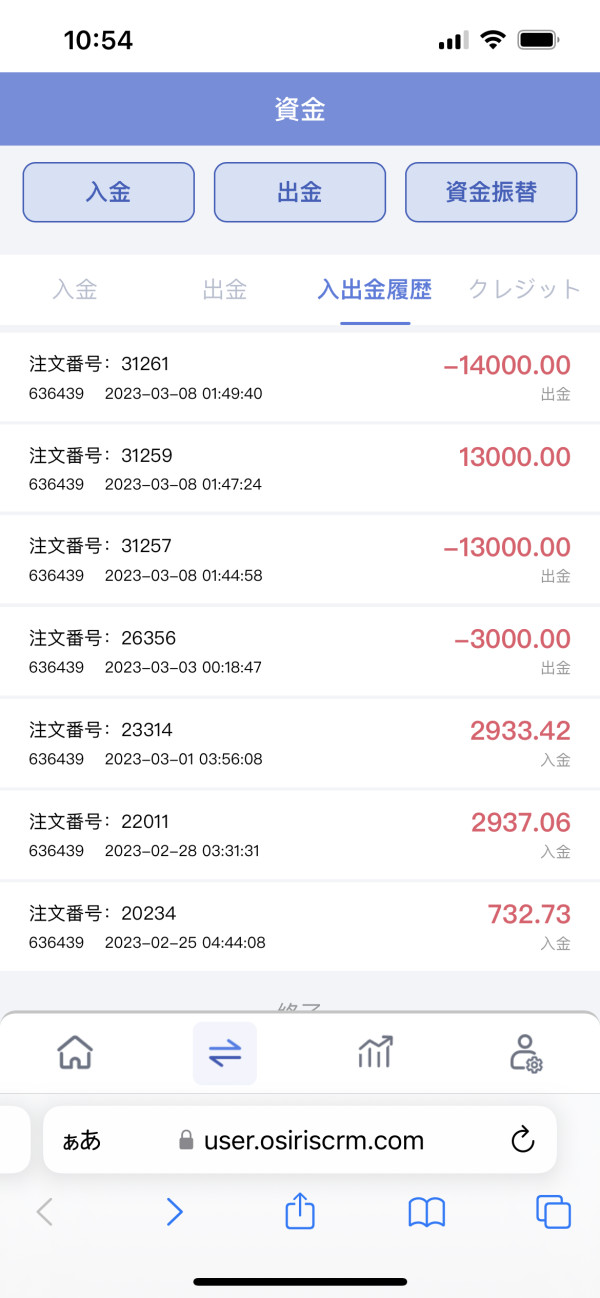600x1298 pixels.
Task: Open the transfer arrows funds tab
Action: (225, 1053)
